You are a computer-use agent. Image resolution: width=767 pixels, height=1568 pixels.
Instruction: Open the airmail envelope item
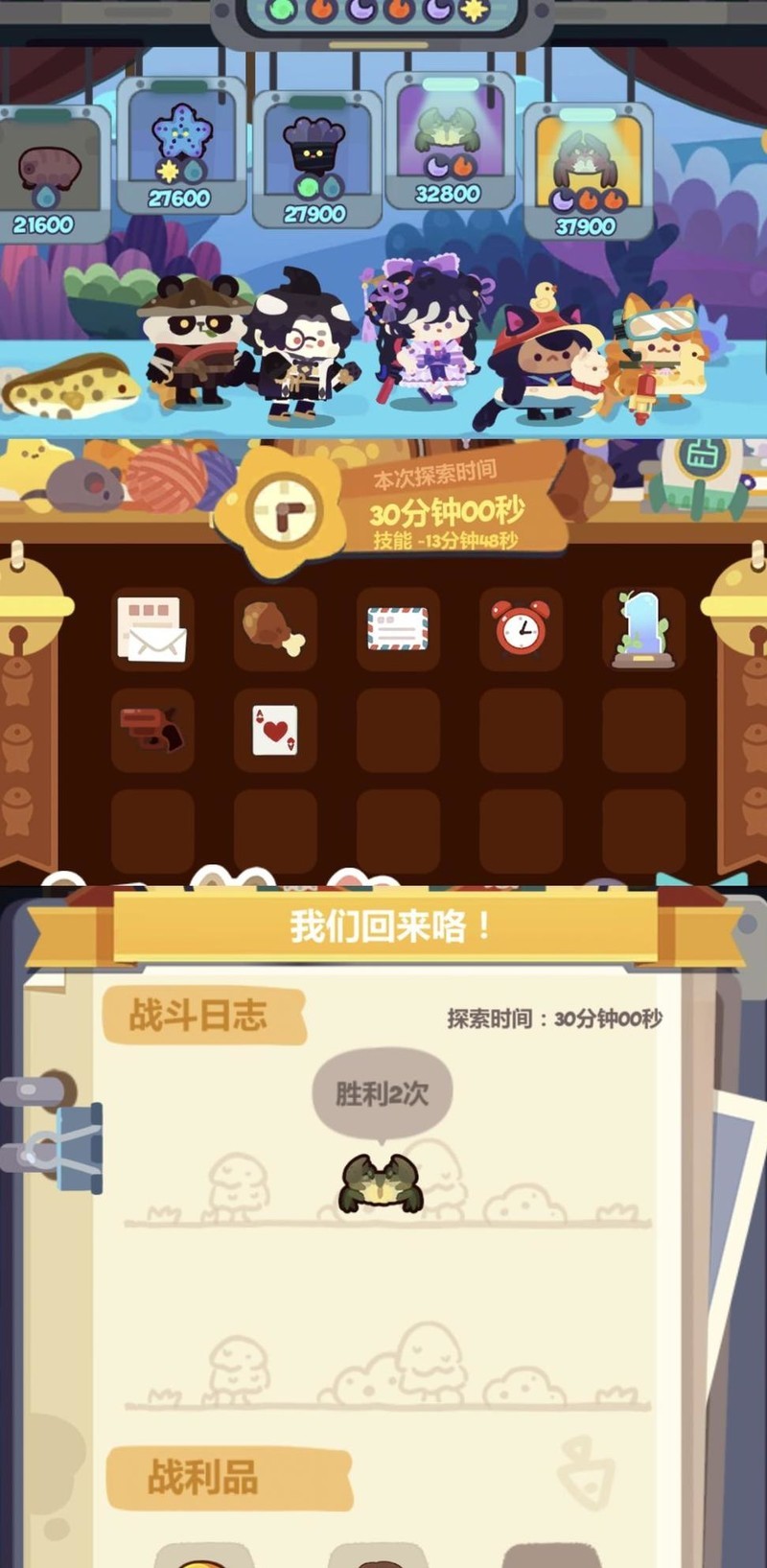(398, 629)
